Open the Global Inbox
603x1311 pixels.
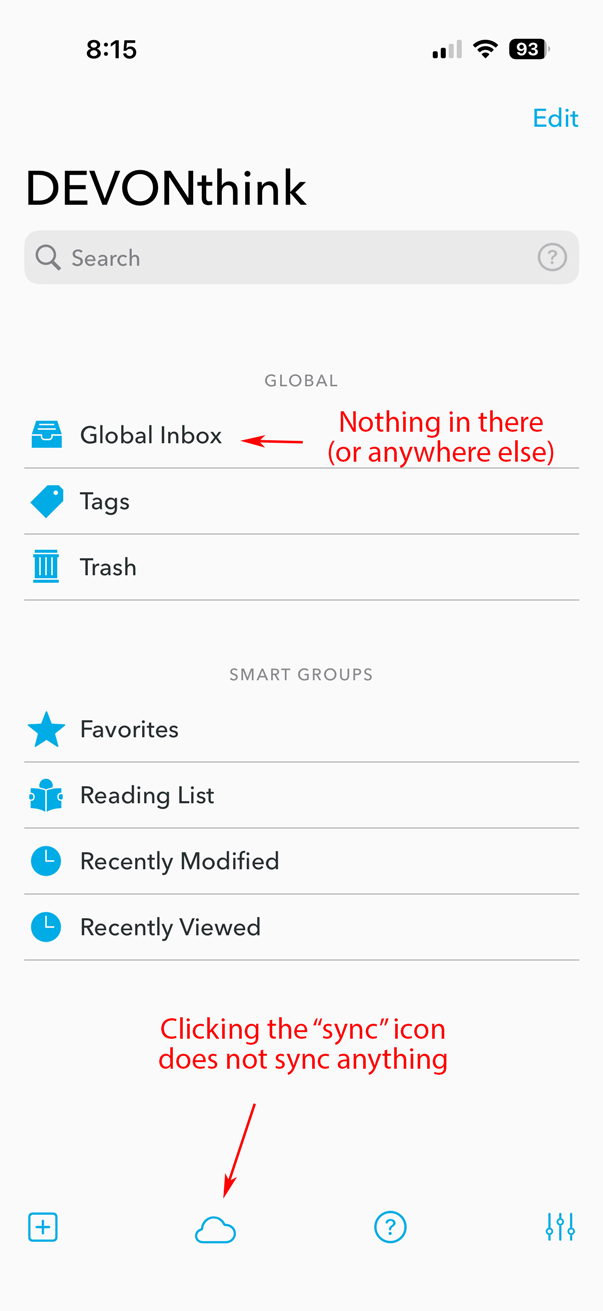coord(150,435)
